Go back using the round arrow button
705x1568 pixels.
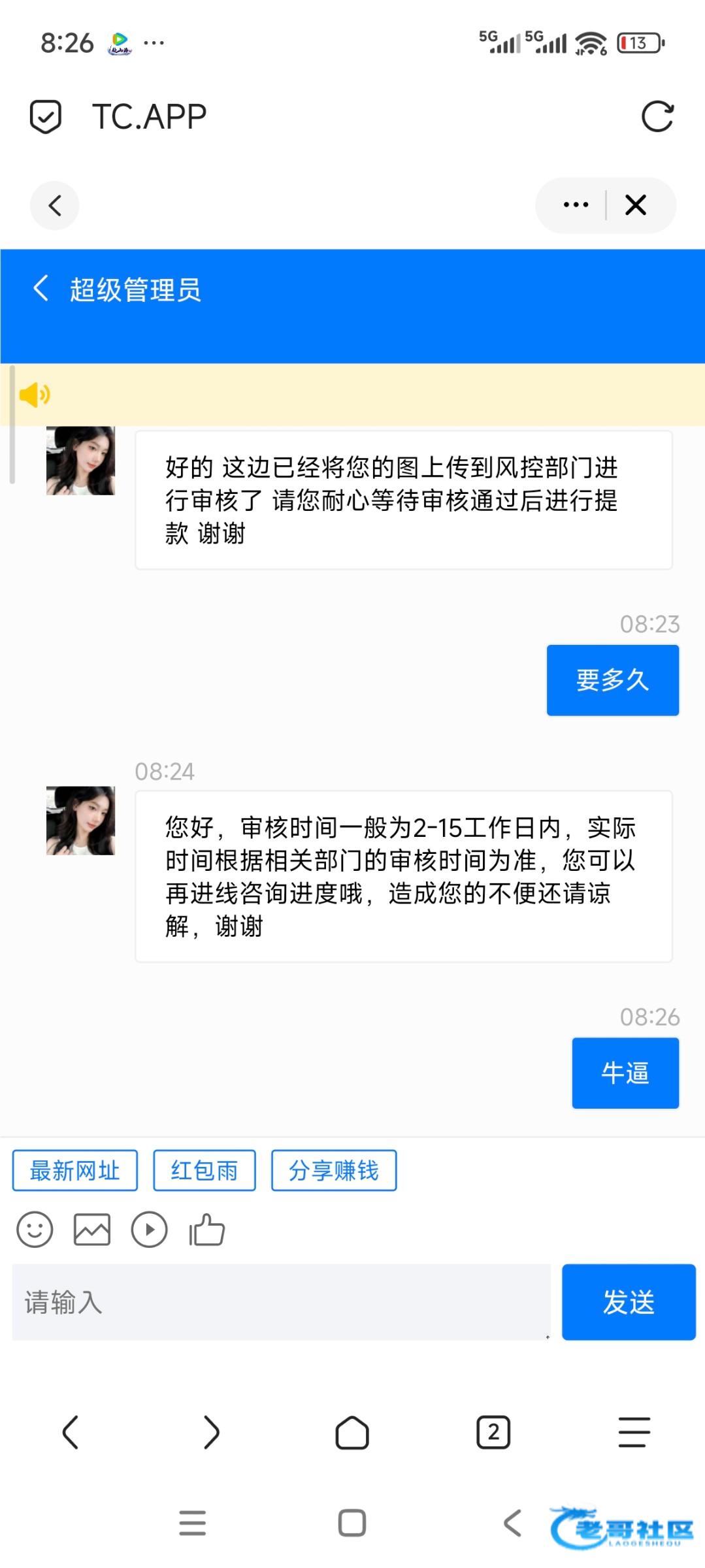point(55,206)
